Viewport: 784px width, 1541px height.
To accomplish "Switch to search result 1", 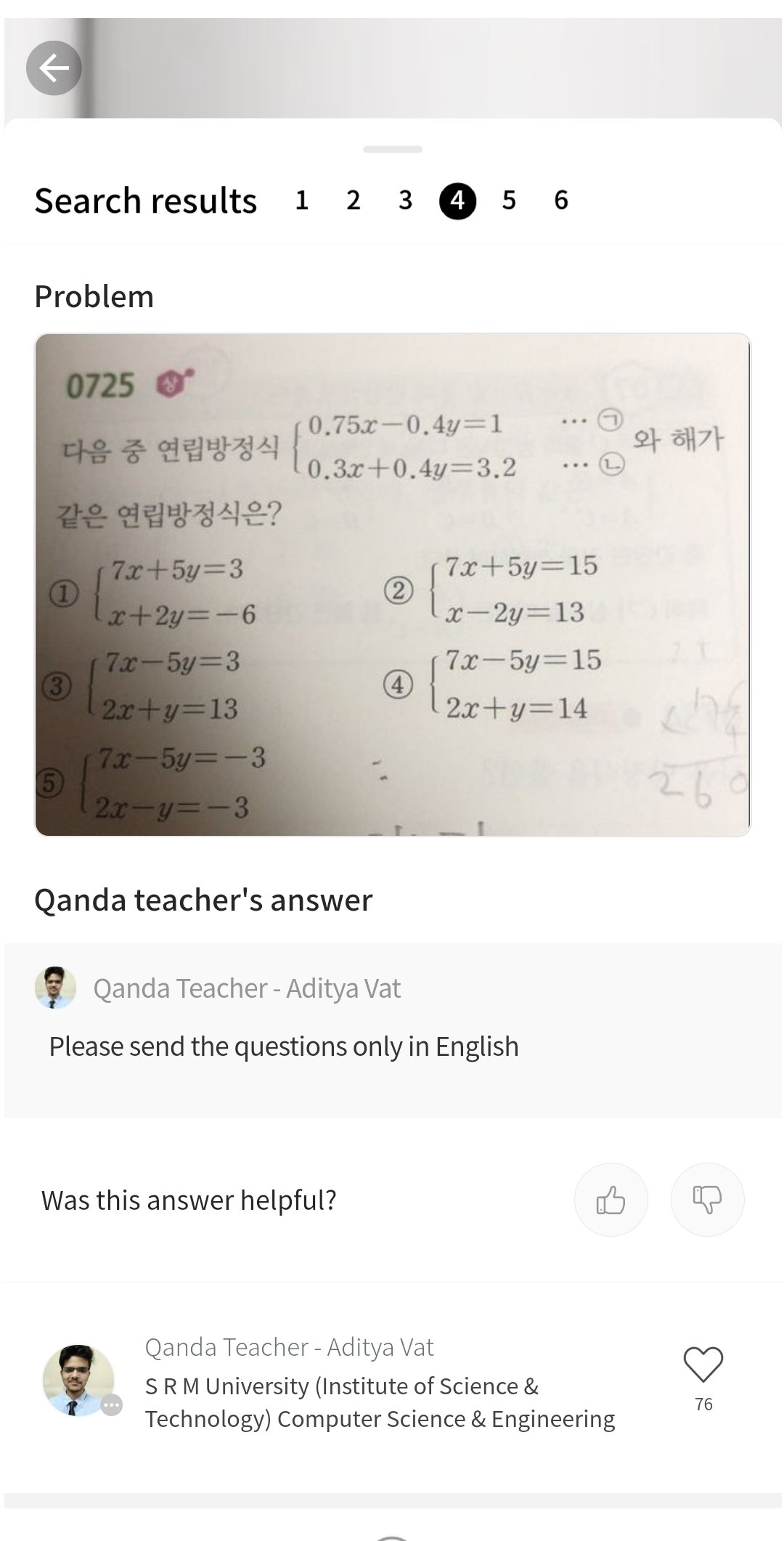I will tap(302, 200).
